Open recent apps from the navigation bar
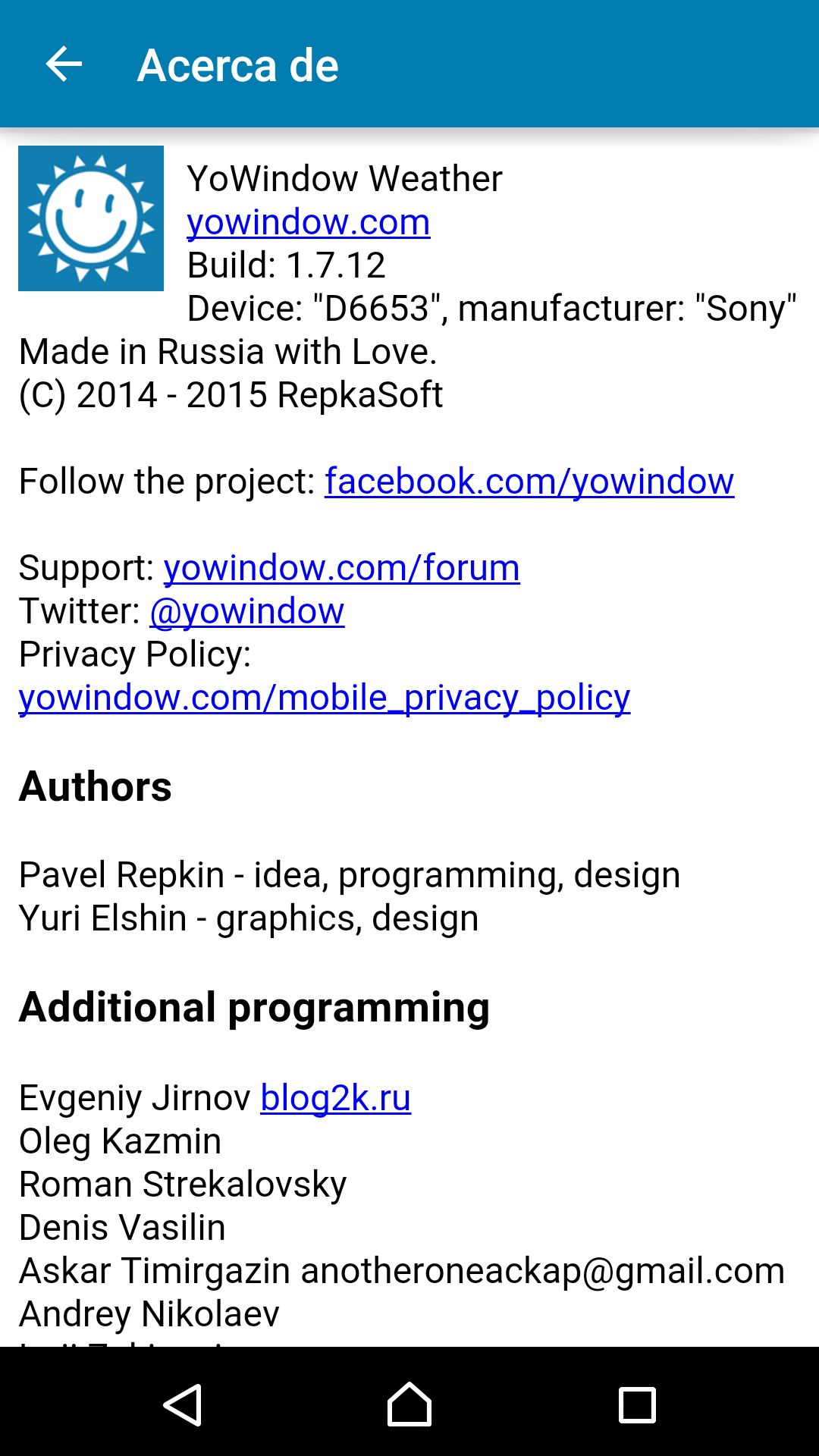 tap(637, 1404)
